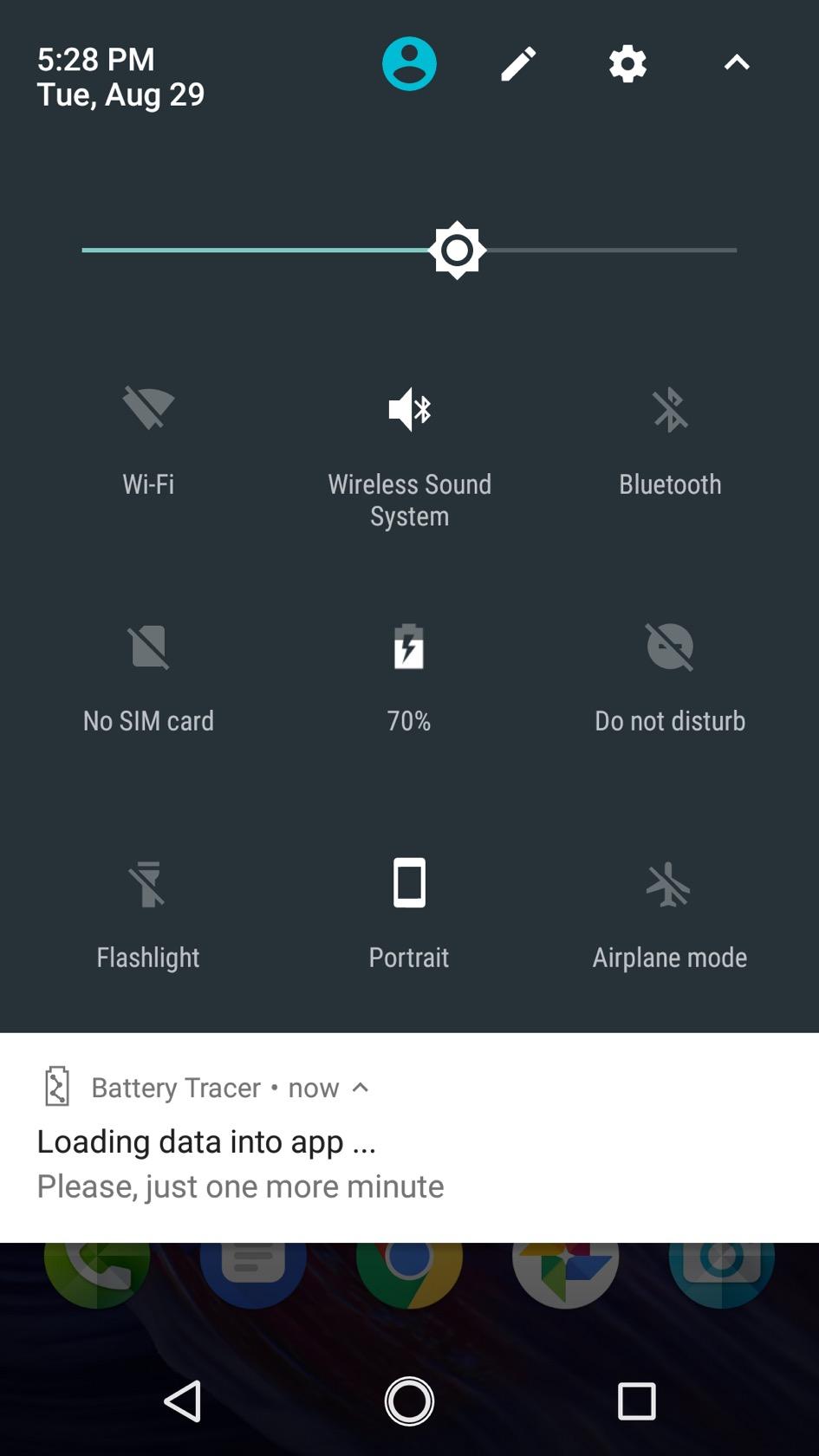
Task: Enable Airplane mode
Action: point(670,884)
